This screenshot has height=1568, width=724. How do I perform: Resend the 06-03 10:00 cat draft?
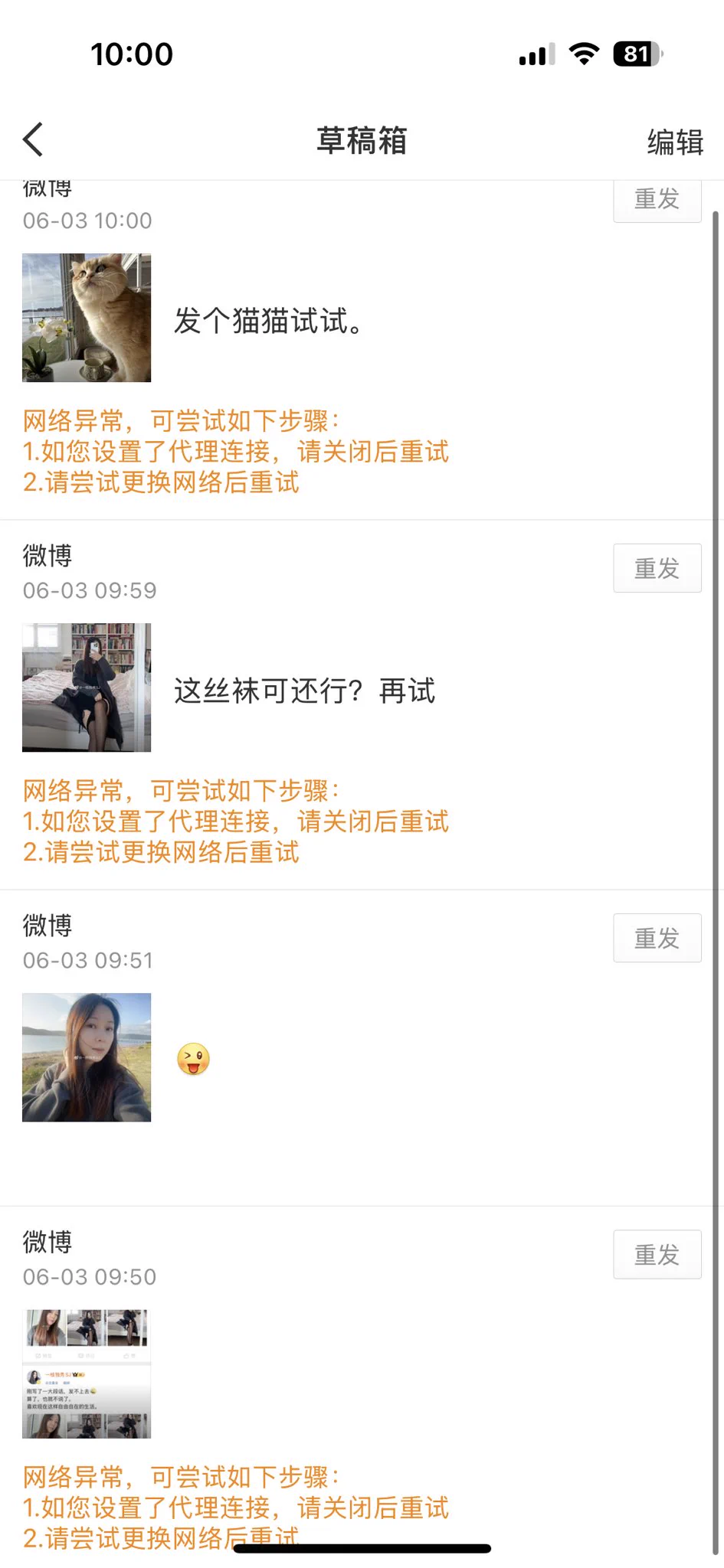click(657, 201)
